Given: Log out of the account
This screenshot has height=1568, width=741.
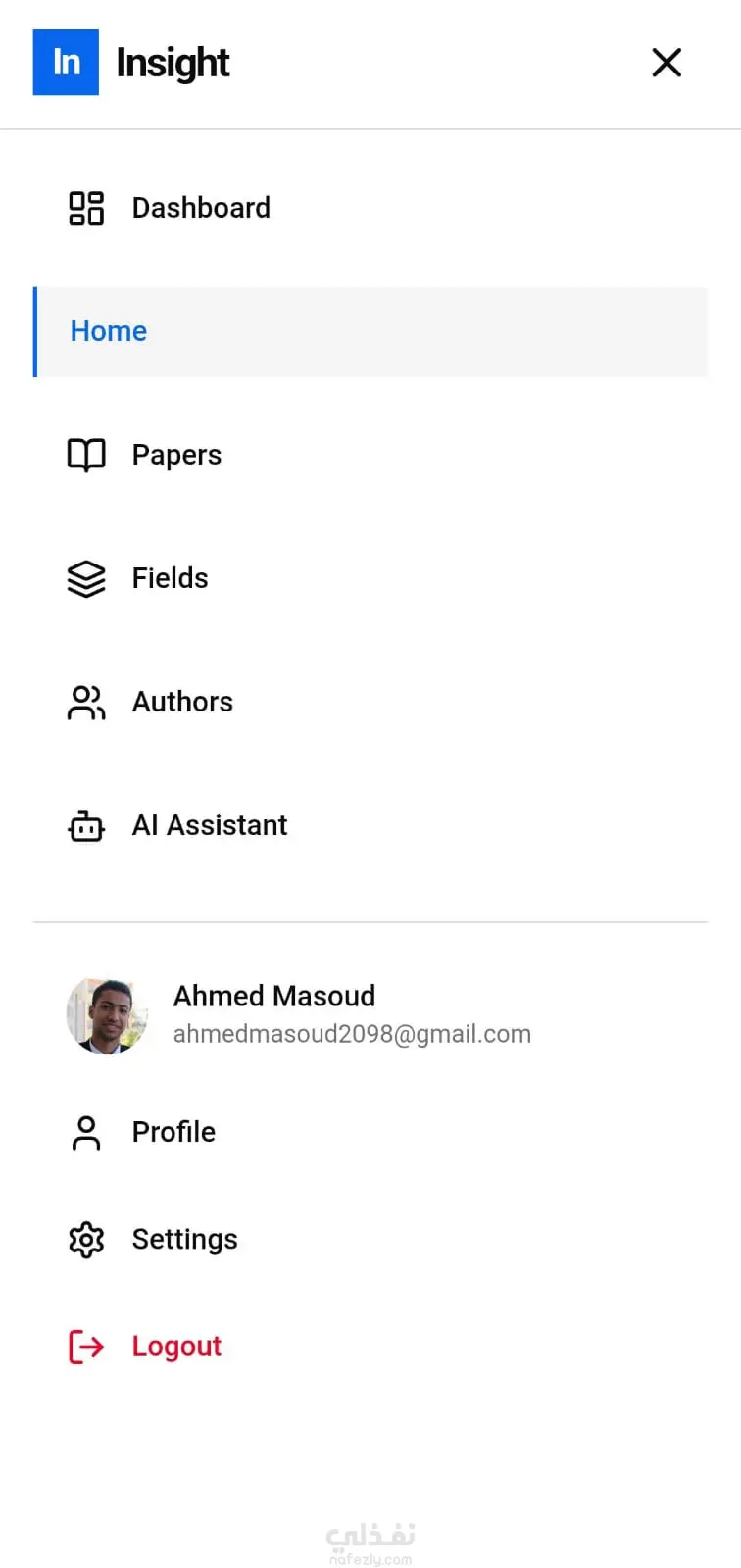Looking at the screenshot, I should pyautogui.click(x=176, y=1347).
